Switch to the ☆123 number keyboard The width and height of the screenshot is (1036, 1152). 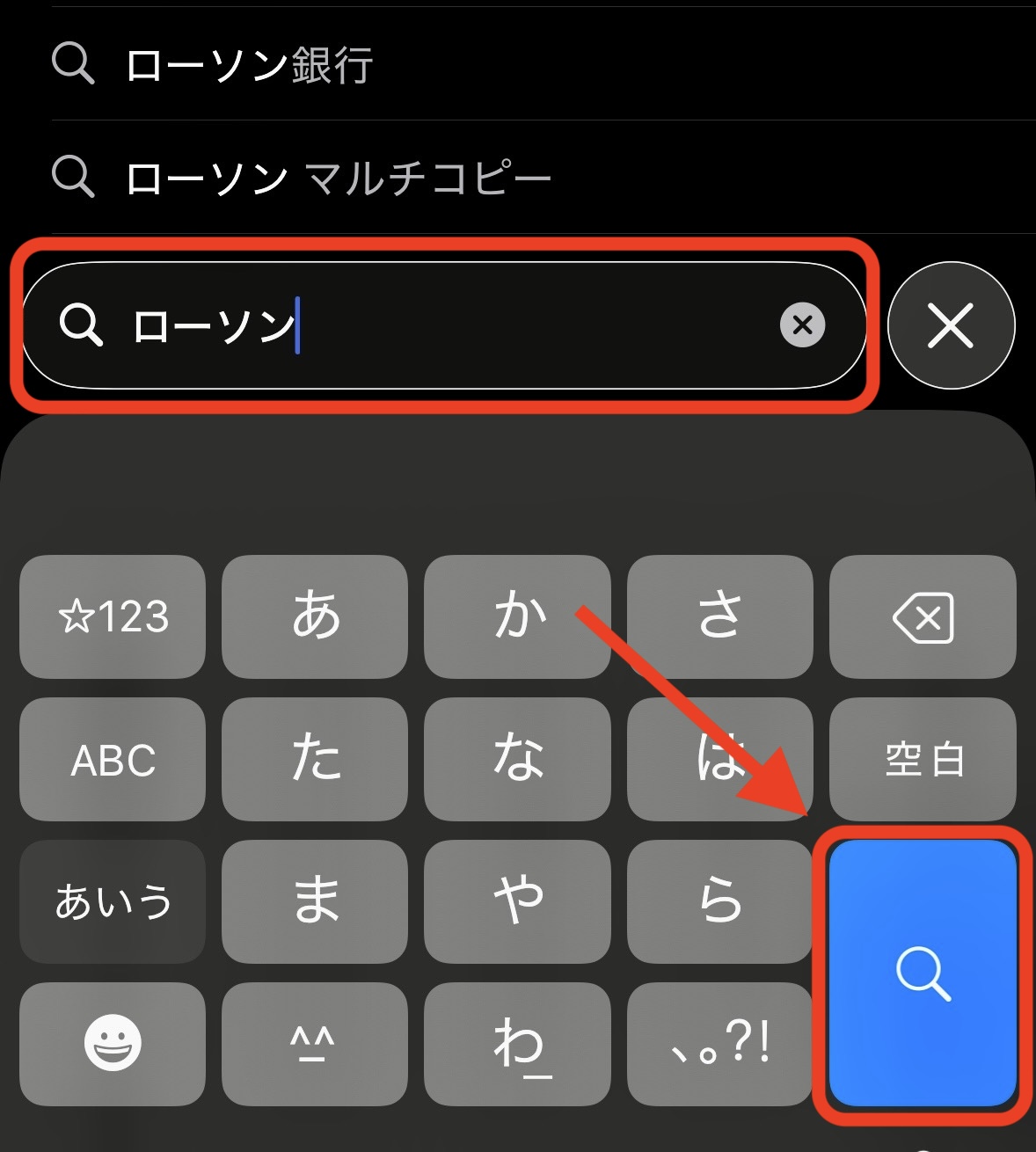coord(112,617)
